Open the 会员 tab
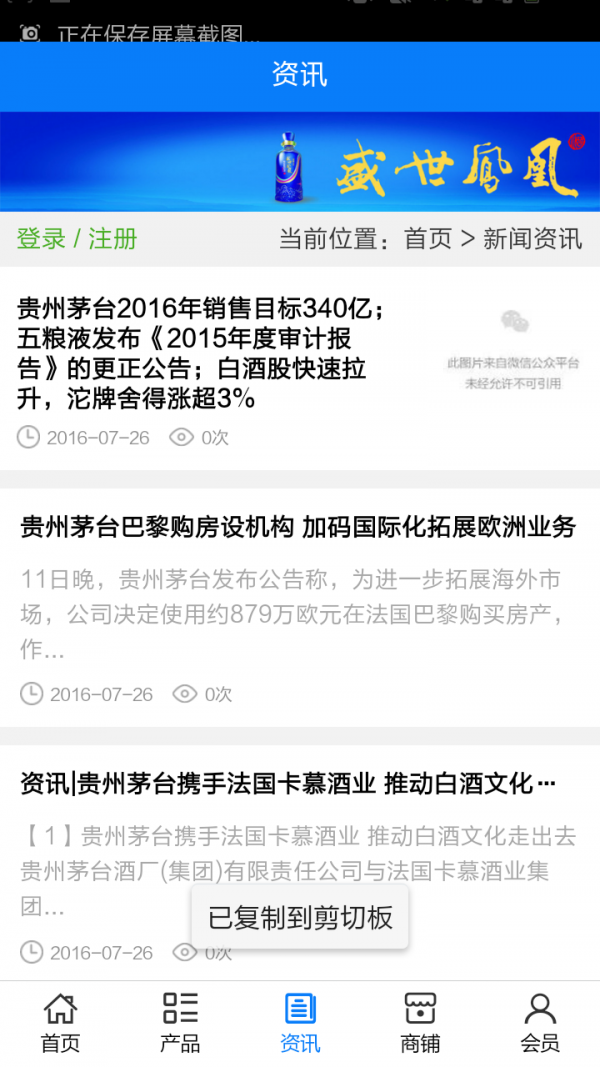Image resolution: width=600 pixels, height=1067 pixels. (540, 1022)
